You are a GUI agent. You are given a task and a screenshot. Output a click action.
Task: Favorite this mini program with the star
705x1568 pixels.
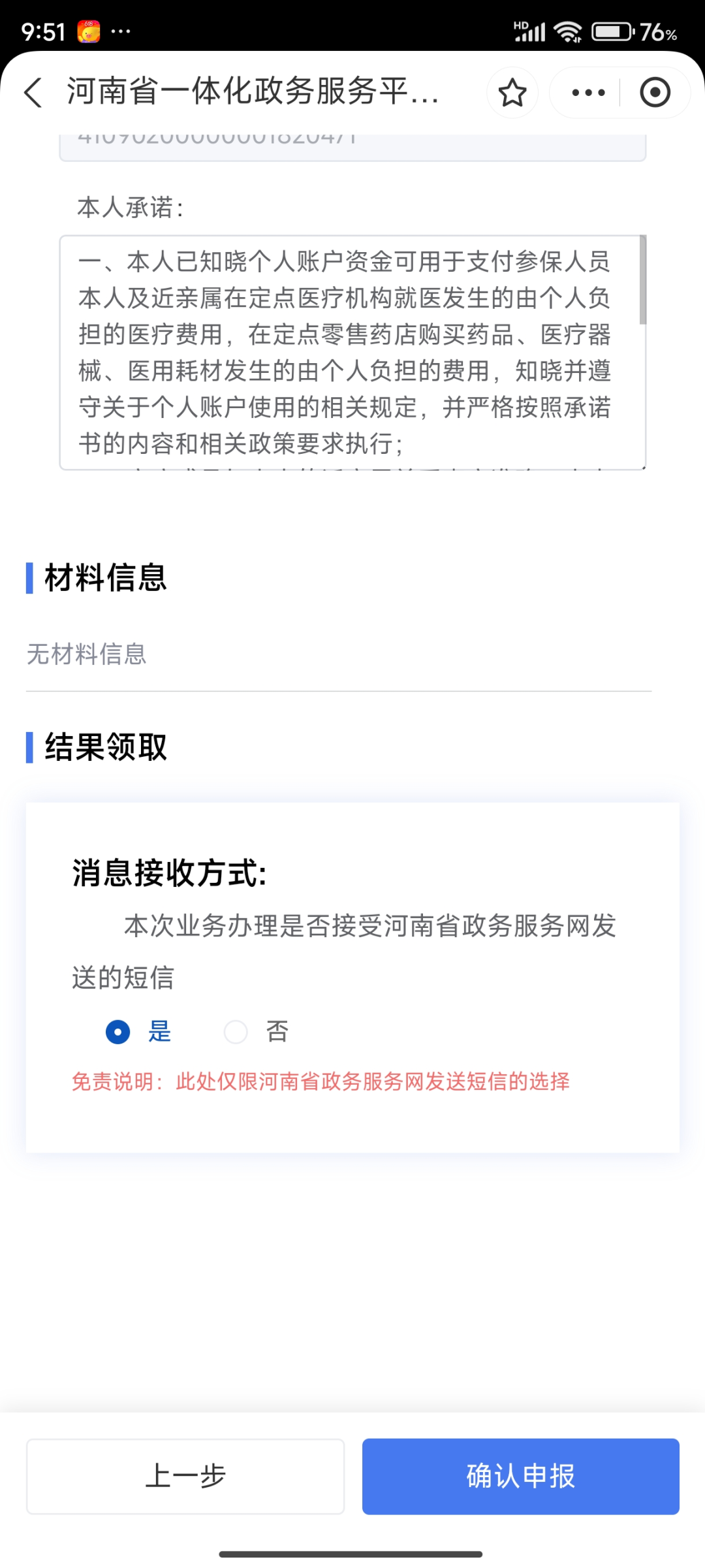coord(512,93)
